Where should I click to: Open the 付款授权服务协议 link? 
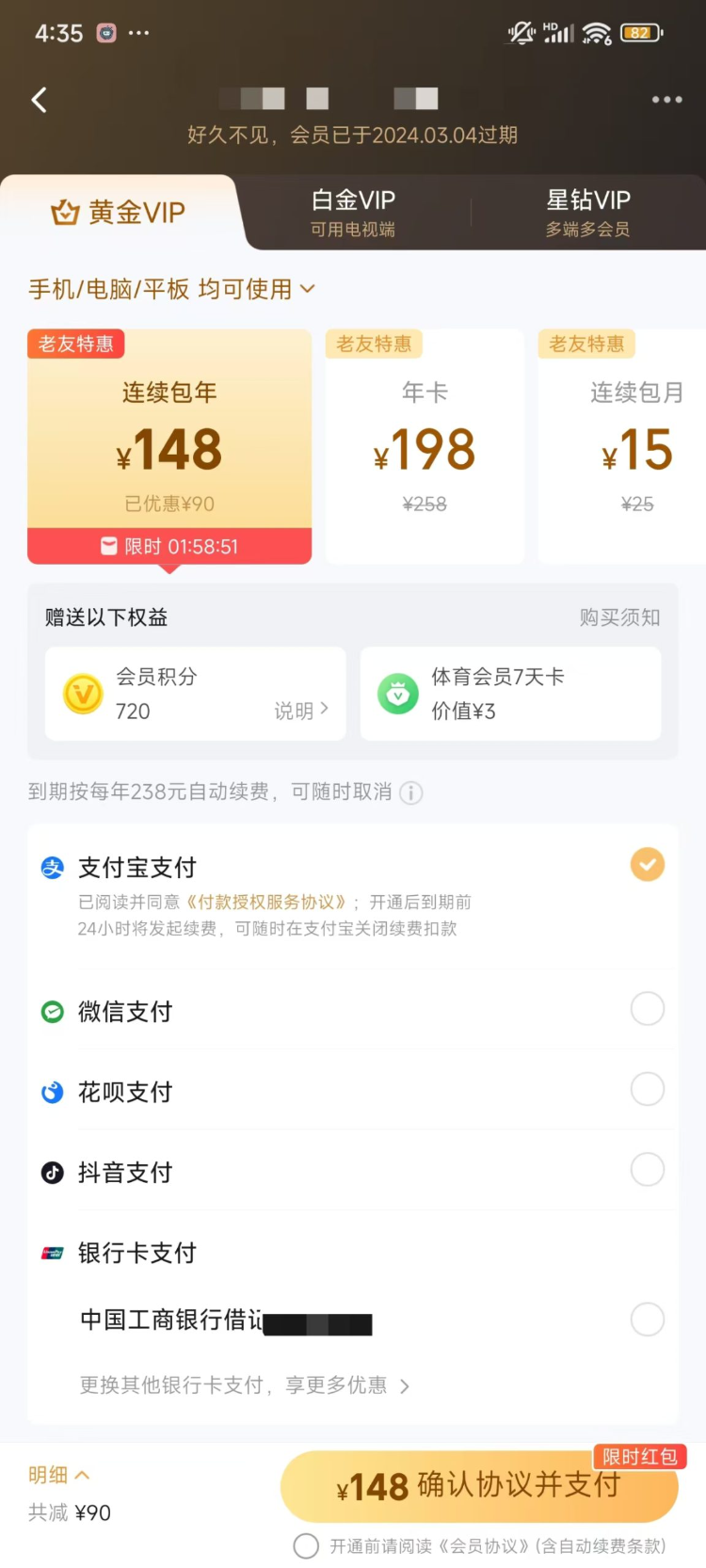point(266,902)
